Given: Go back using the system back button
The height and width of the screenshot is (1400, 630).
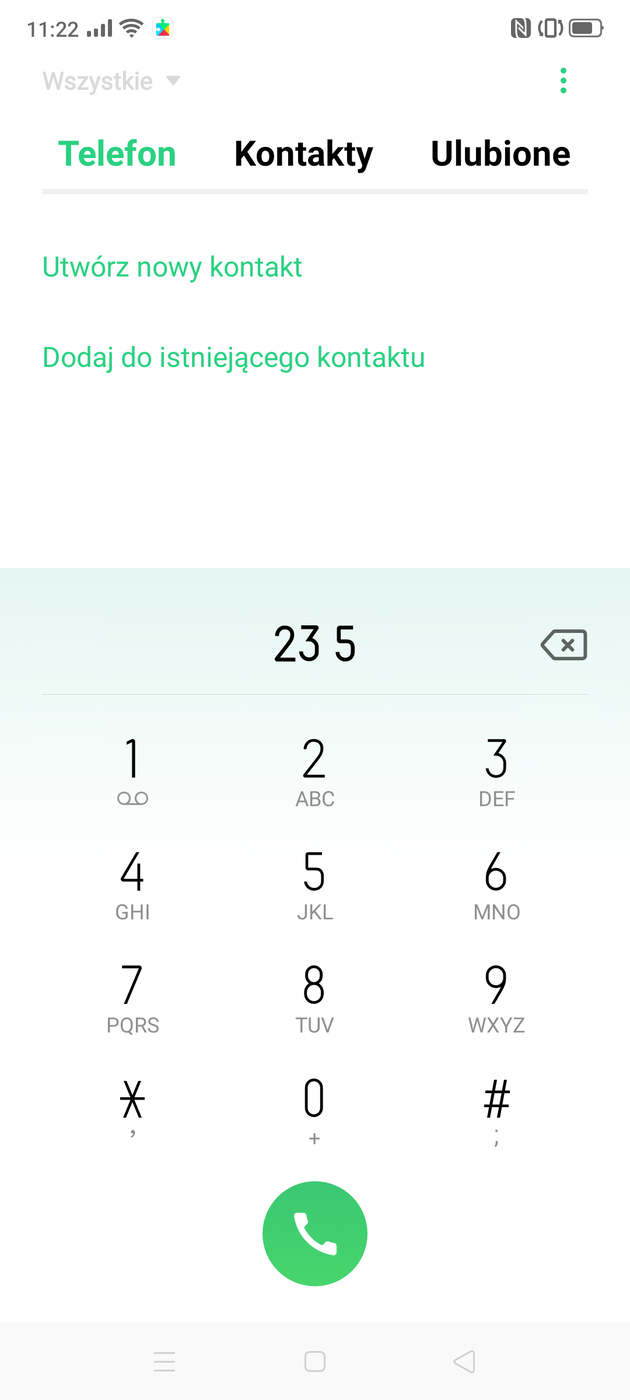Looking at the screenshot, I should pyautogui.click(x=463, y=1361).
